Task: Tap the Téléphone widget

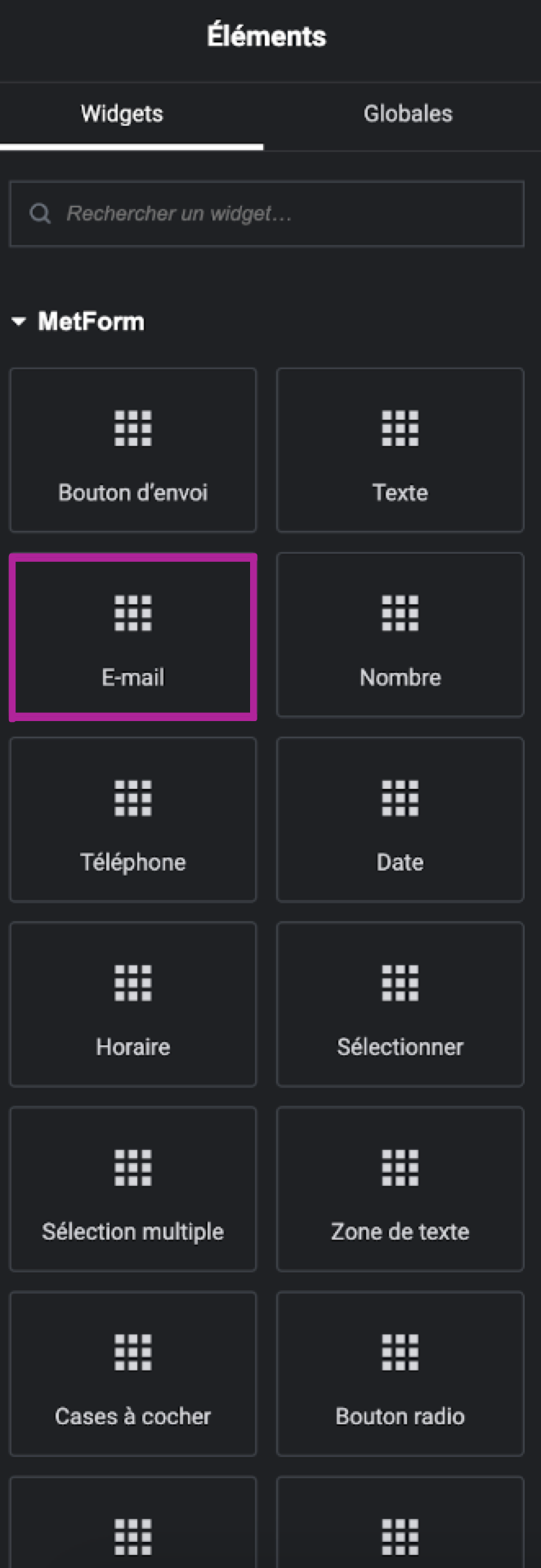Action: pyautogui.click(x=133, y=819)
